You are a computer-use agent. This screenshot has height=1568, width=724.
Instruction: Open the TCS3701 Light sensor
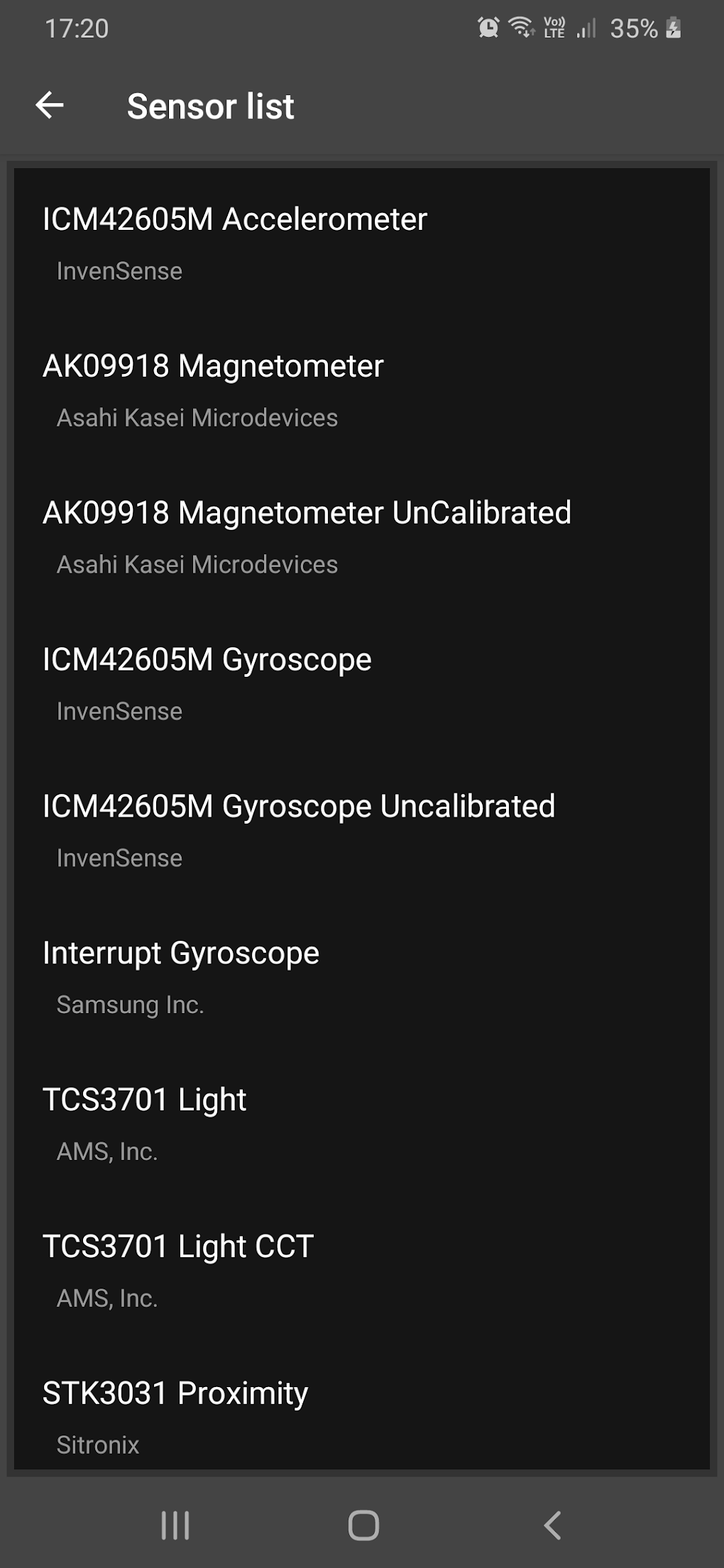coord(362,1123)
